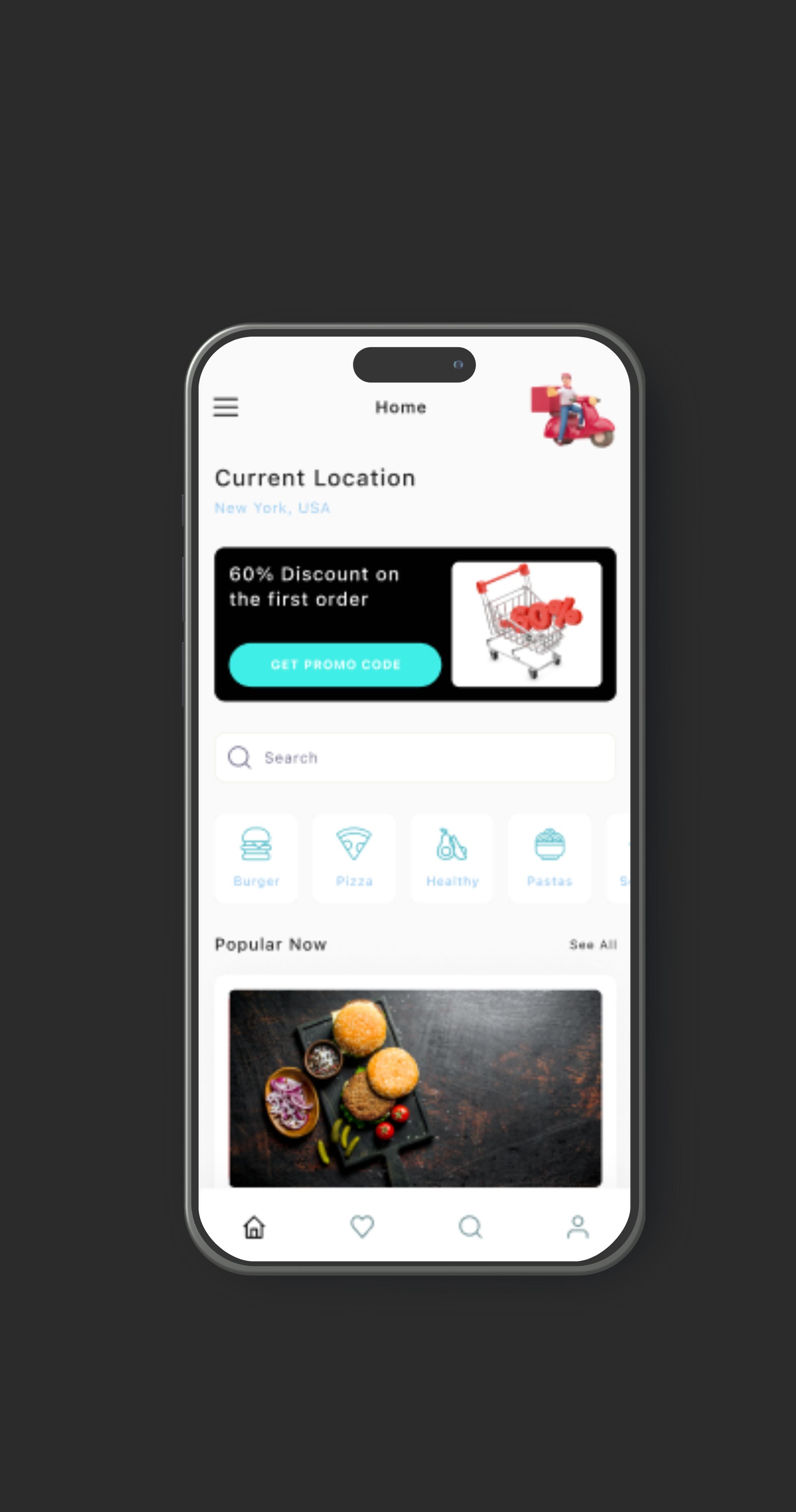The image size is (796, 1512).
Task: Open the 60% discount banner image
Action: click(527, 624)
